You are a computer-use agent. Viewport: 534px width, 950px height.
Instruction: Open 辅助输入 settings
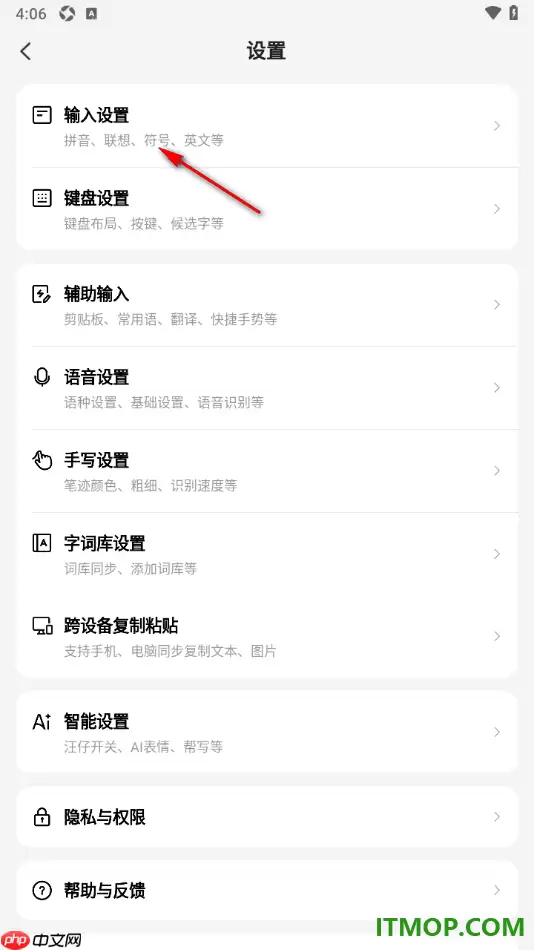[267, 305]
